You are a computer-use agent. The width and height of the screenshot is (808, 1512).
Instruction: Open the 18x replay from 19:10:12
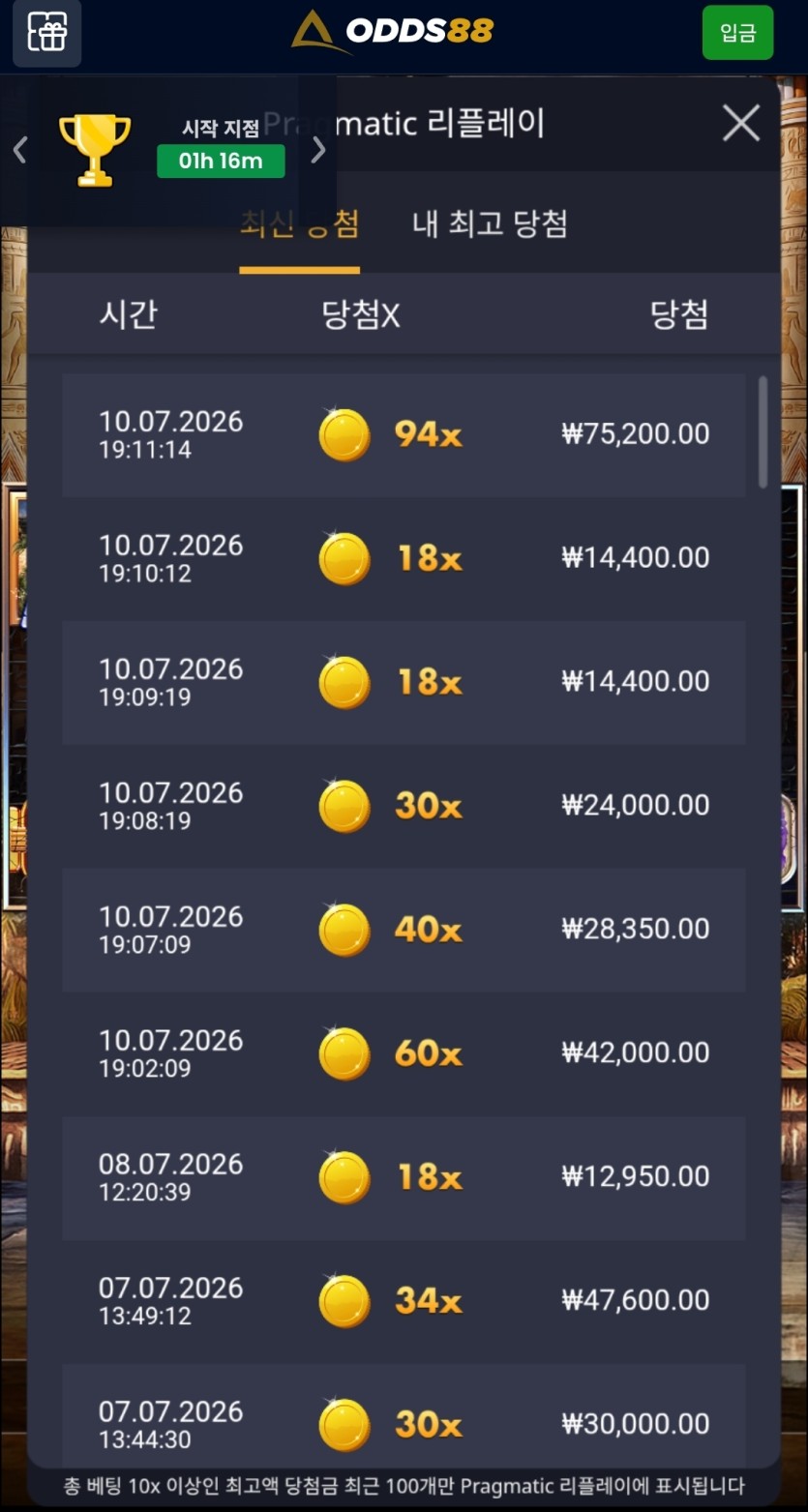click(x=404, y=559)
